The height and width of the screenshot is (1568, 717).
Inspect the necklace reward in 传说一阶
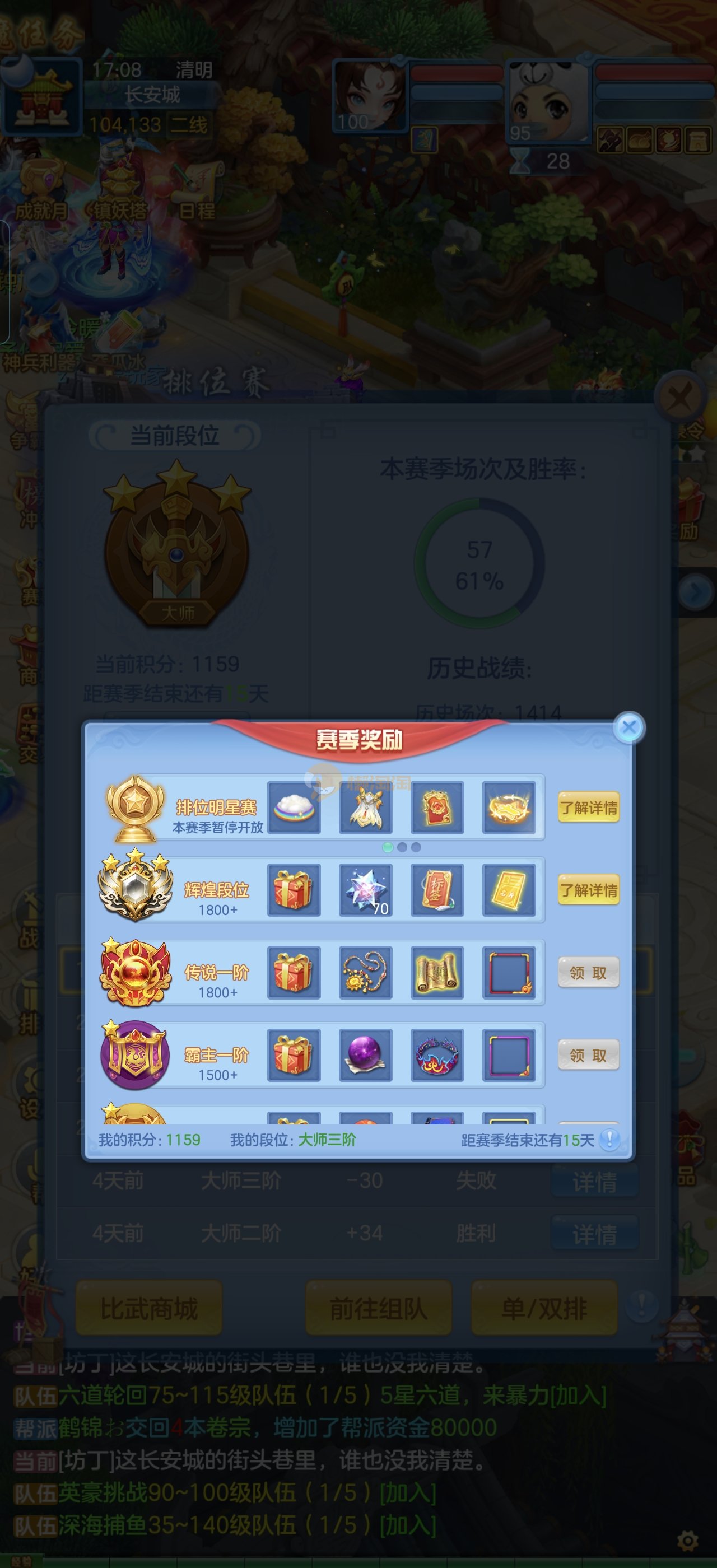[x=365, y=973]
